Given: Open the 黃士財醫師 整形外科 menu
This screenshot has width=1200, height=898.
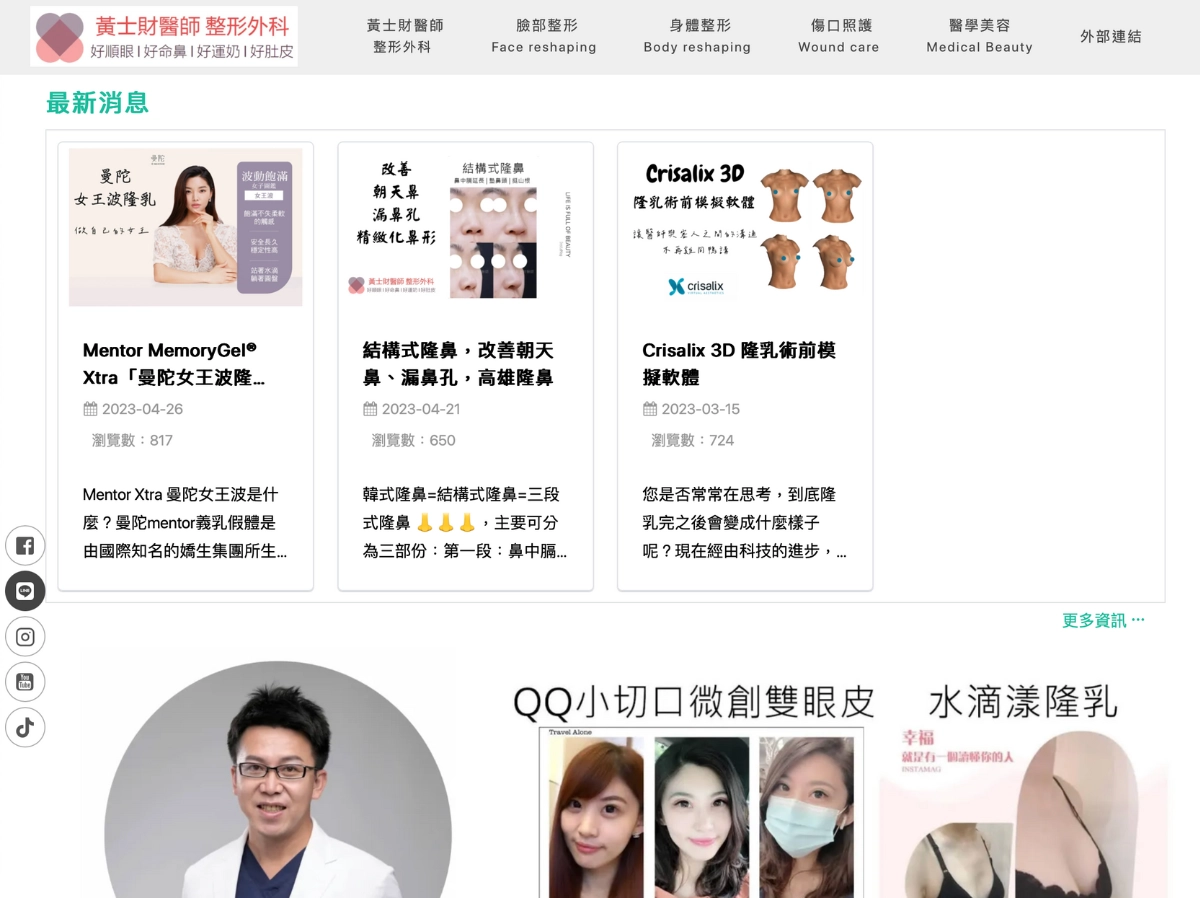Looking at the screenshot, I should pos(405,36).
